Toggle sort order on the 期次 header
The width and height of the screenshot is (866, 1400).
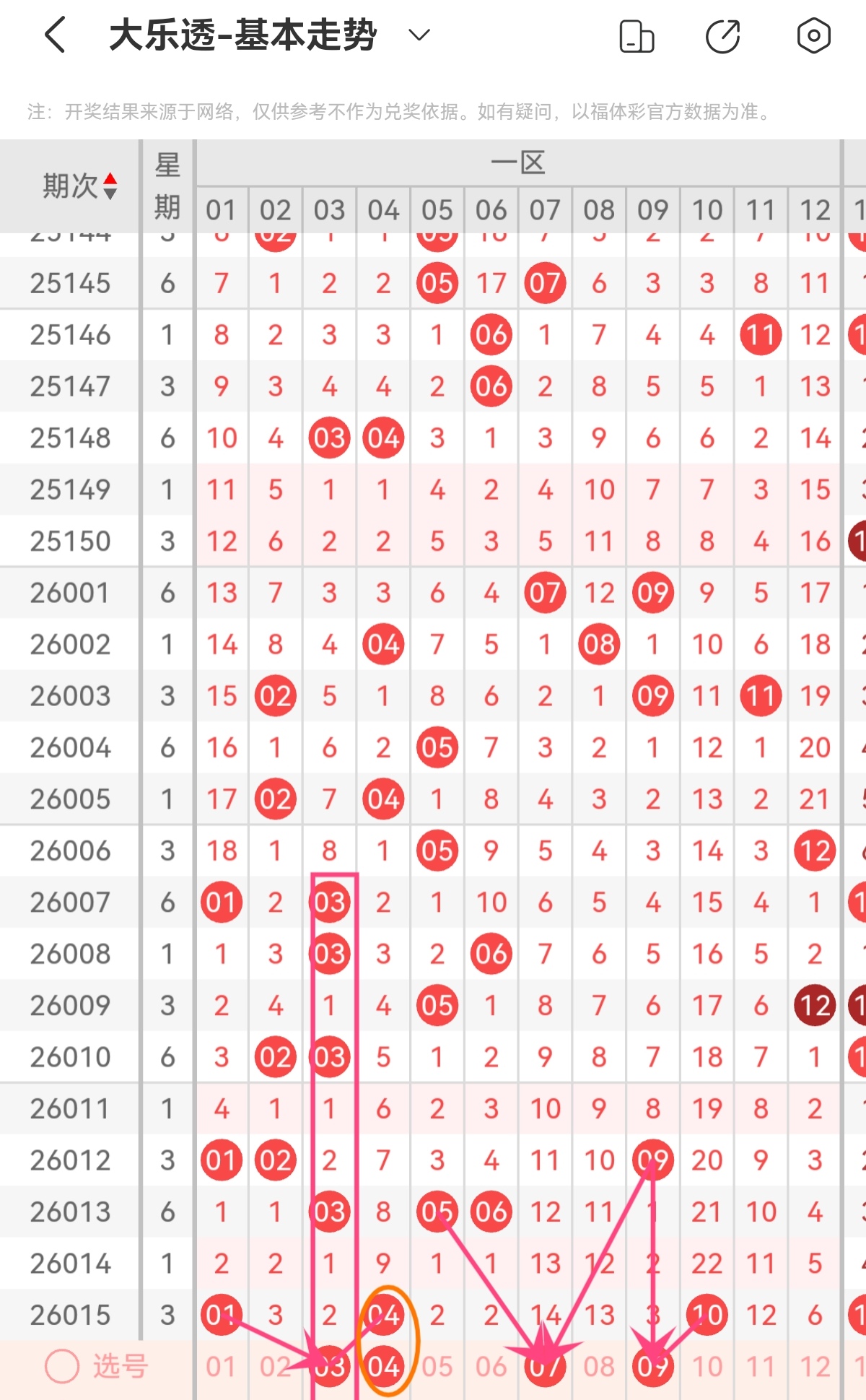click(79, 186)
